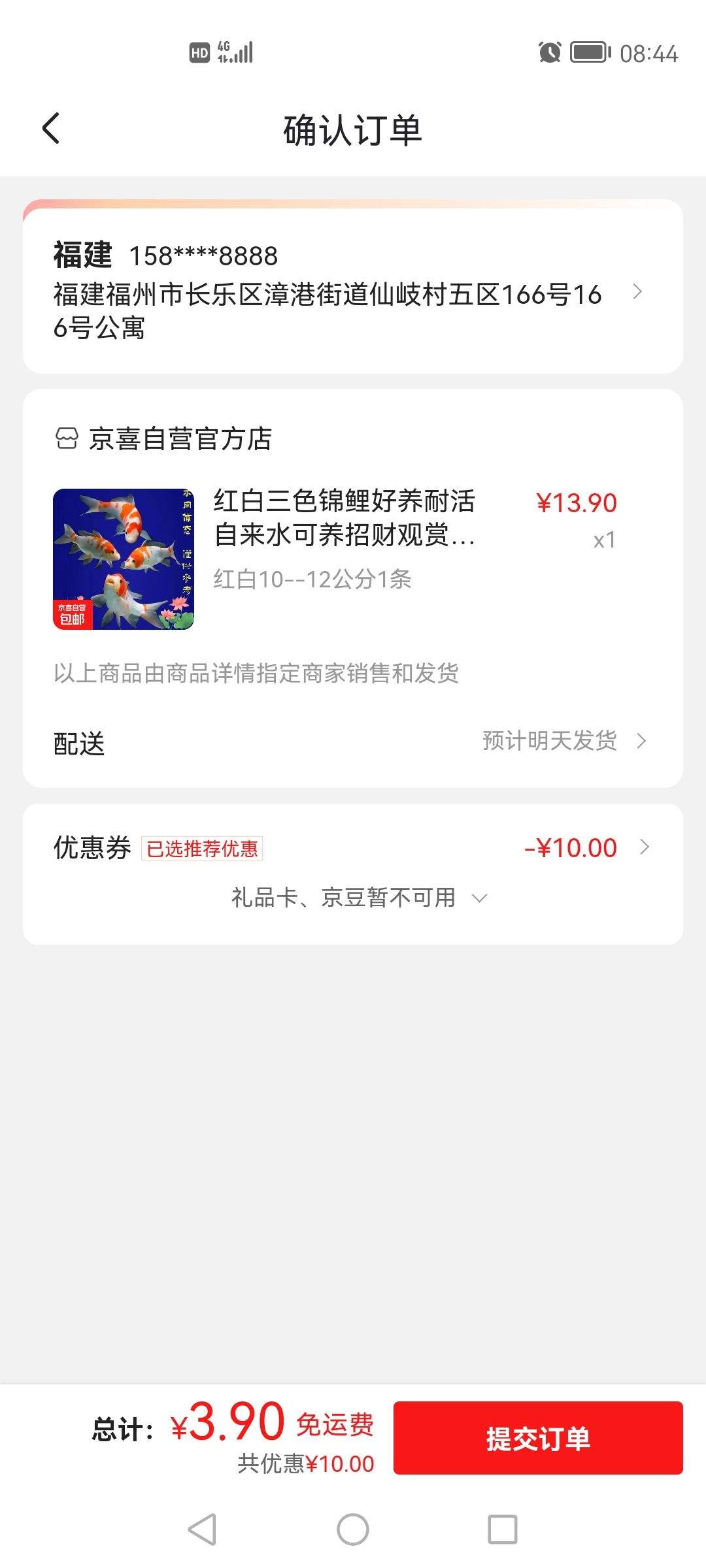
Task: Open the 配送 delivery options row
Action: click(353, 742)
